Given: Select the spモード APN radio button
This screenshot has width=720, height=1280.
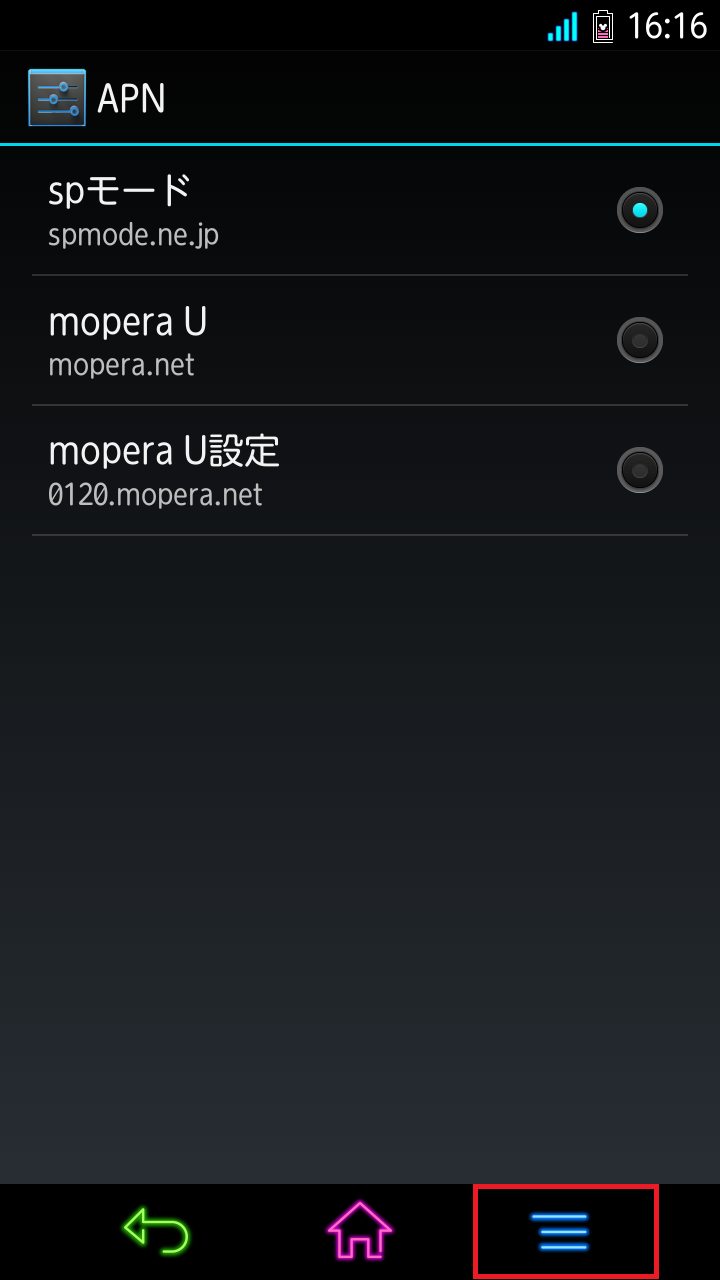Looking at the screenshot, I should click(x=640, y=210).
